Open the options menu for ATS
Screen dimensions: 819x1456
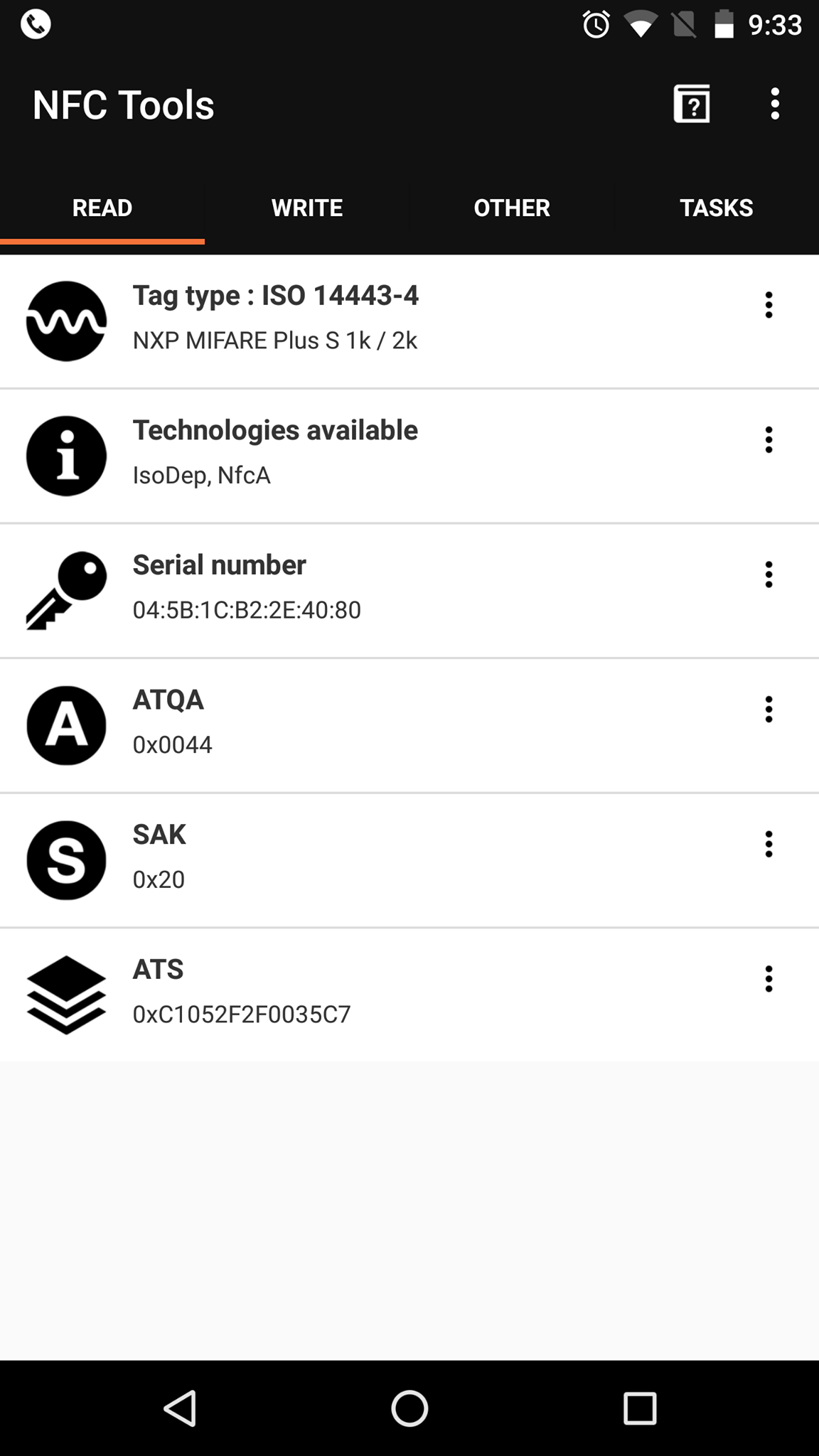tap(769, 979)
